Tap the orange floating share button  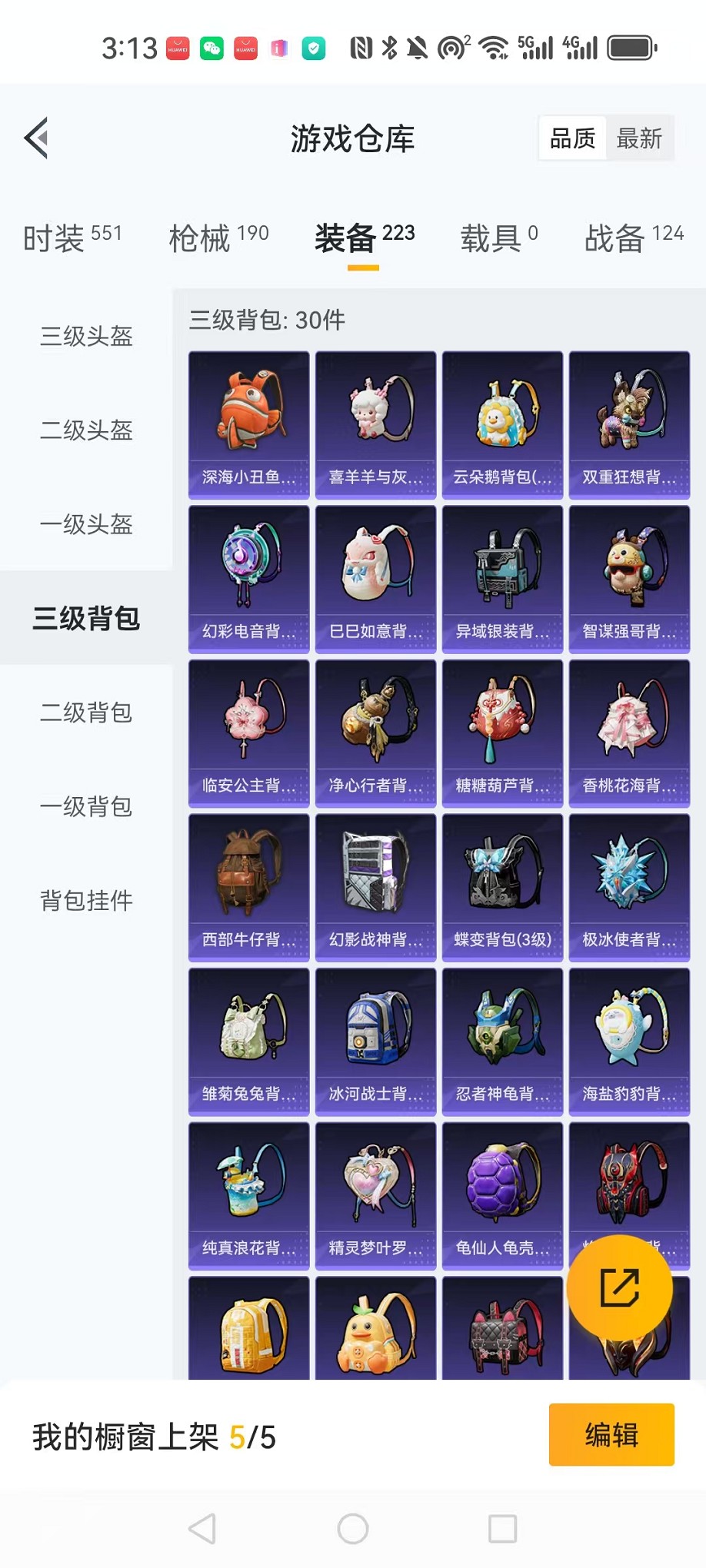pyautogui.click(x=620, y=1287)
